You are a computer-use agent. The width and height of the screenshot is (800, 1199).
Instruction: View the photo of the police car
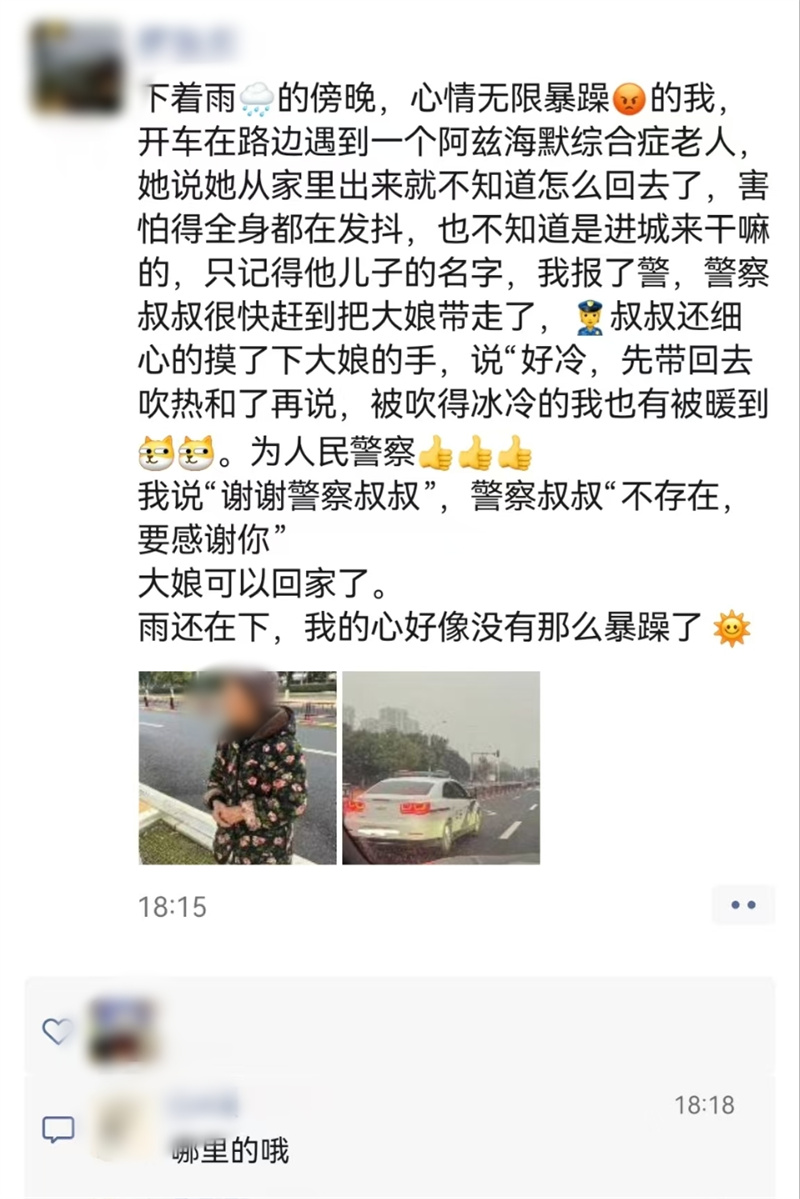(441, 767)
